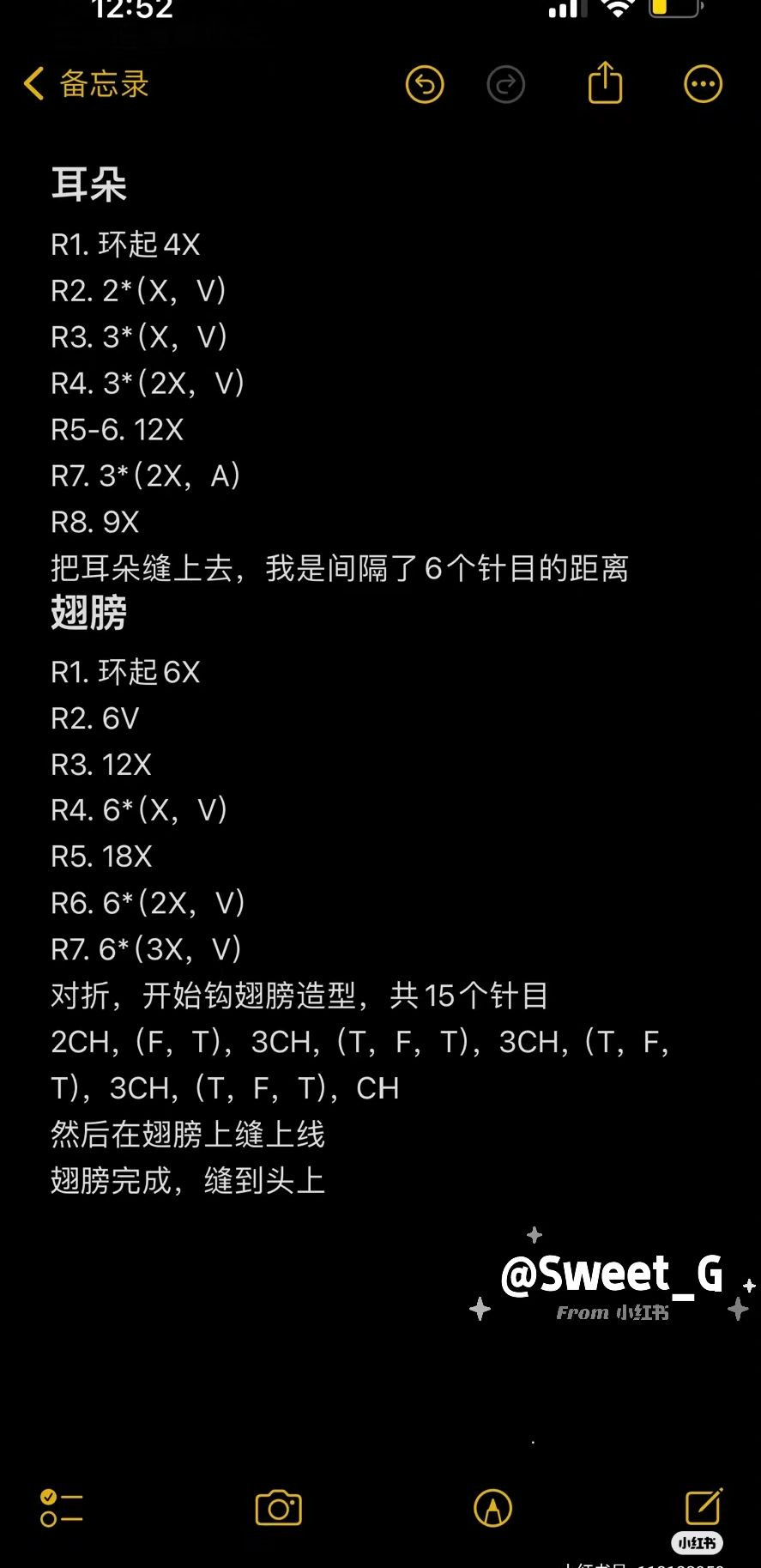Open the camera attachment option
Screen dimensions: 761x1568
279,1508
